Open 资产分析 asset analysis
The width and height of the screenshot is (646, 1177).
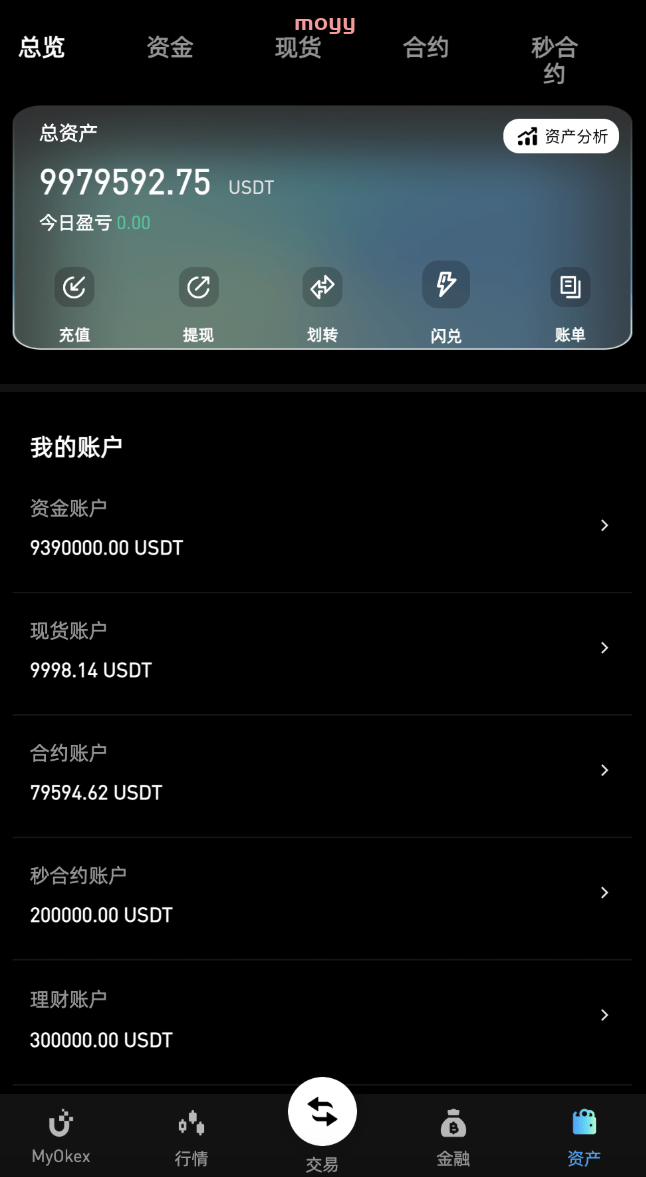[x=560, y=136]
